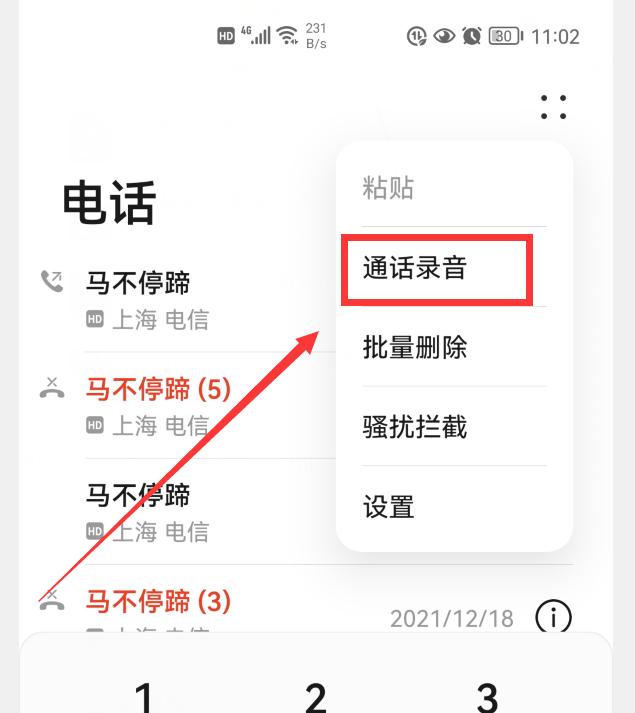
Task: Open missed call entry 马不停蹄 (3)
Action: tap(158, 601)
